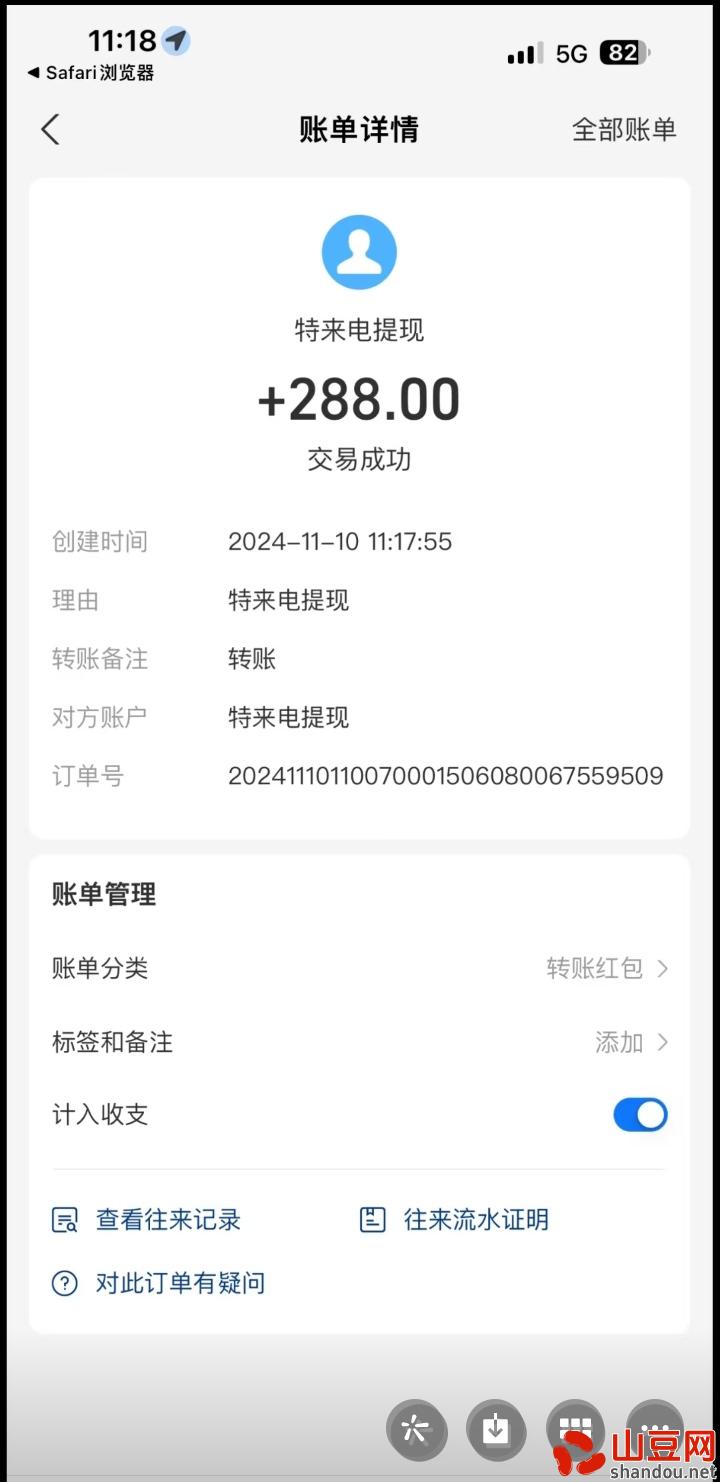Add a tag via 标签和备注 row
The width and height of the screenshot is (720, 1482).
click(x=360, y=1042)
